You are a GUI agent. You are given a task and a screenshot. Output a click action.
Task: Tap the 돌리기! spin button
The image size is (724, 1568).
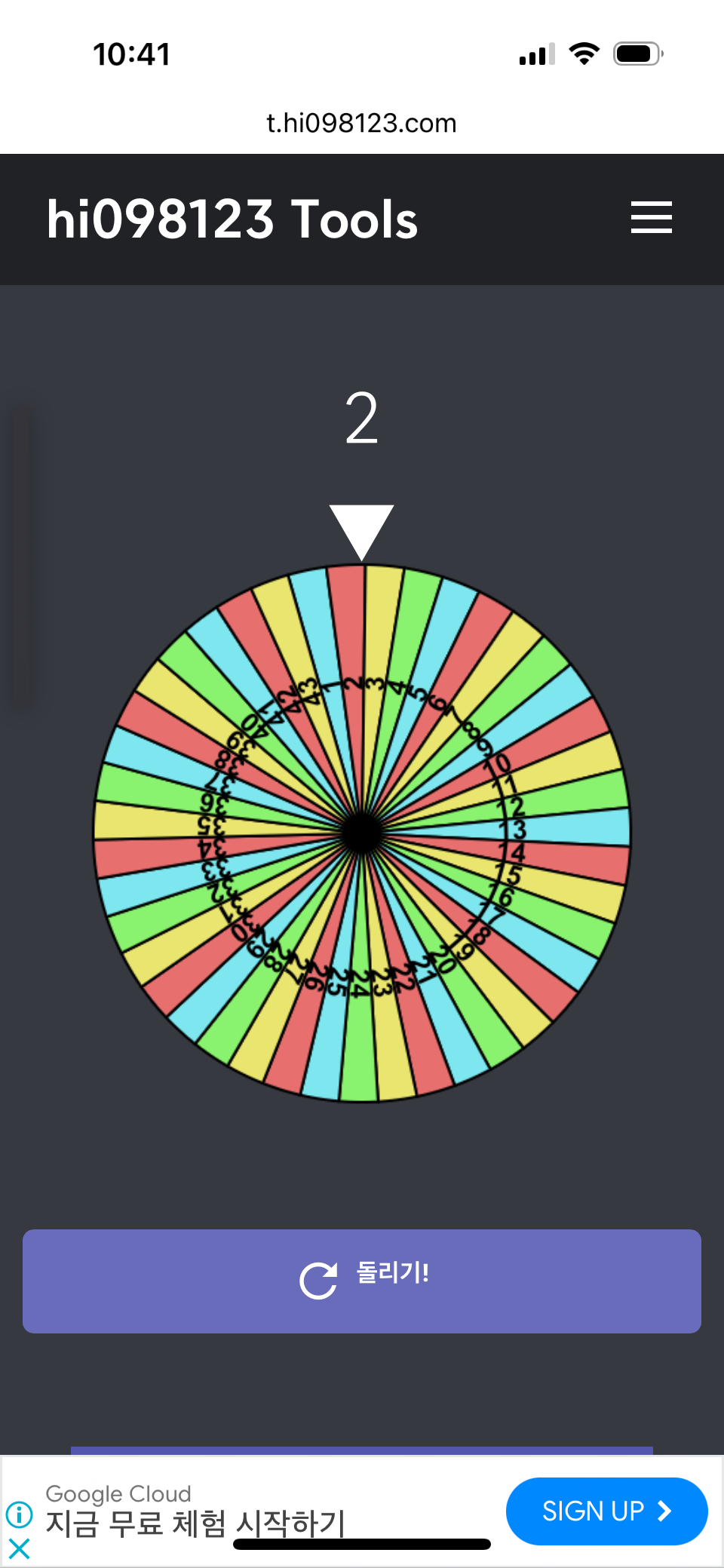point(362,1281)
